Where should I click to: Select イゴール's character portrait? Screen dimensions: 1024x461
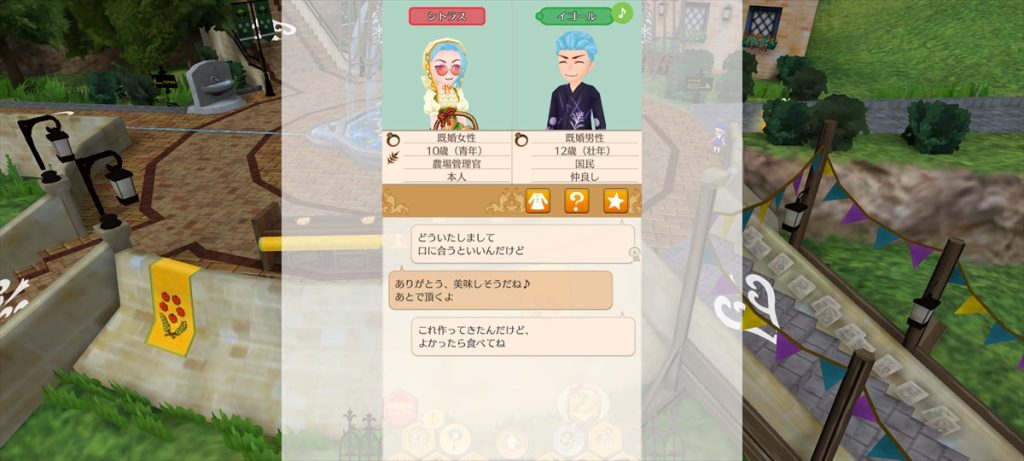click(x=576, y=82)
